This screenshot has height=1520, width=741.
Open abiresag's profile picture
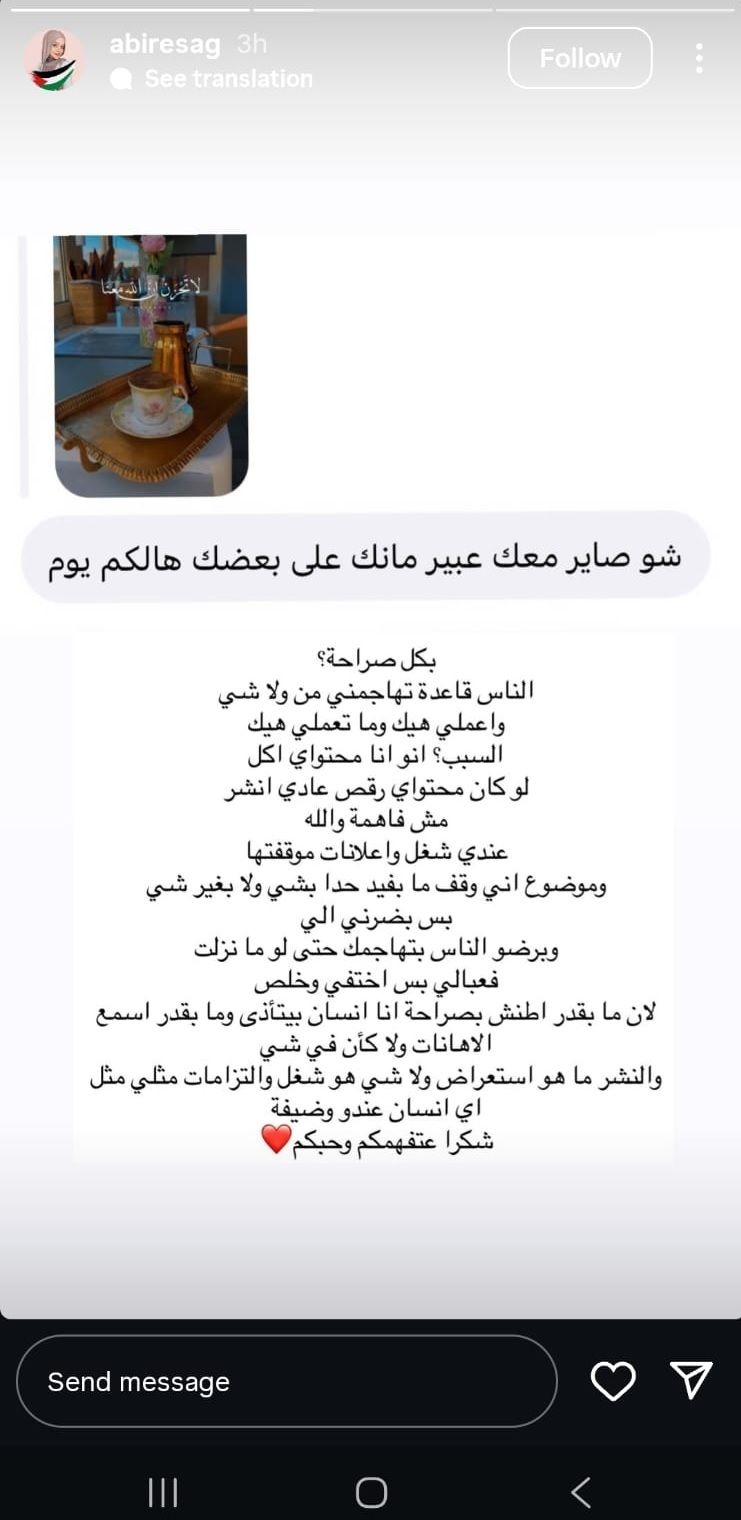54,60
